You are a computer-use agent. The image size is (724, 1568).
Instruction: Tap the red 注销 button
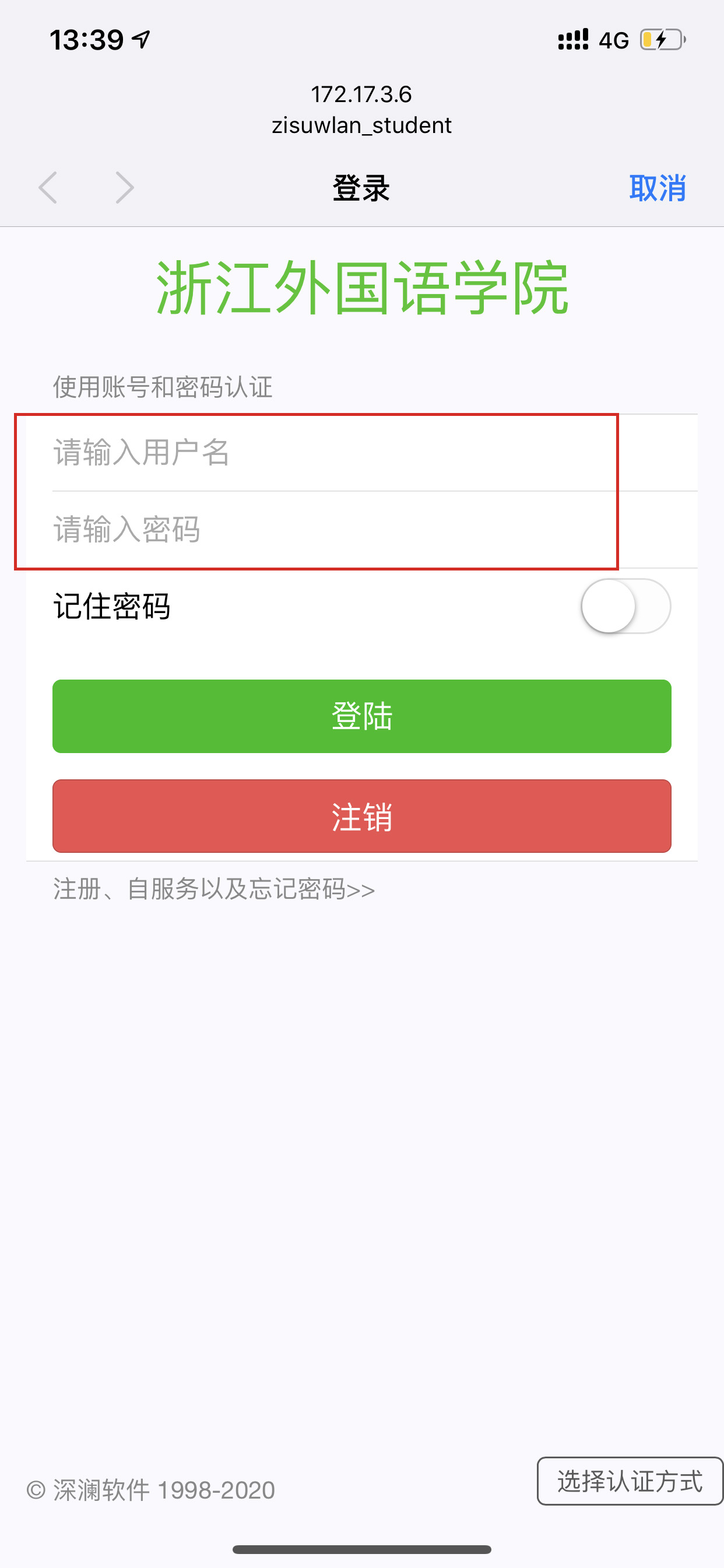(362, 816)
